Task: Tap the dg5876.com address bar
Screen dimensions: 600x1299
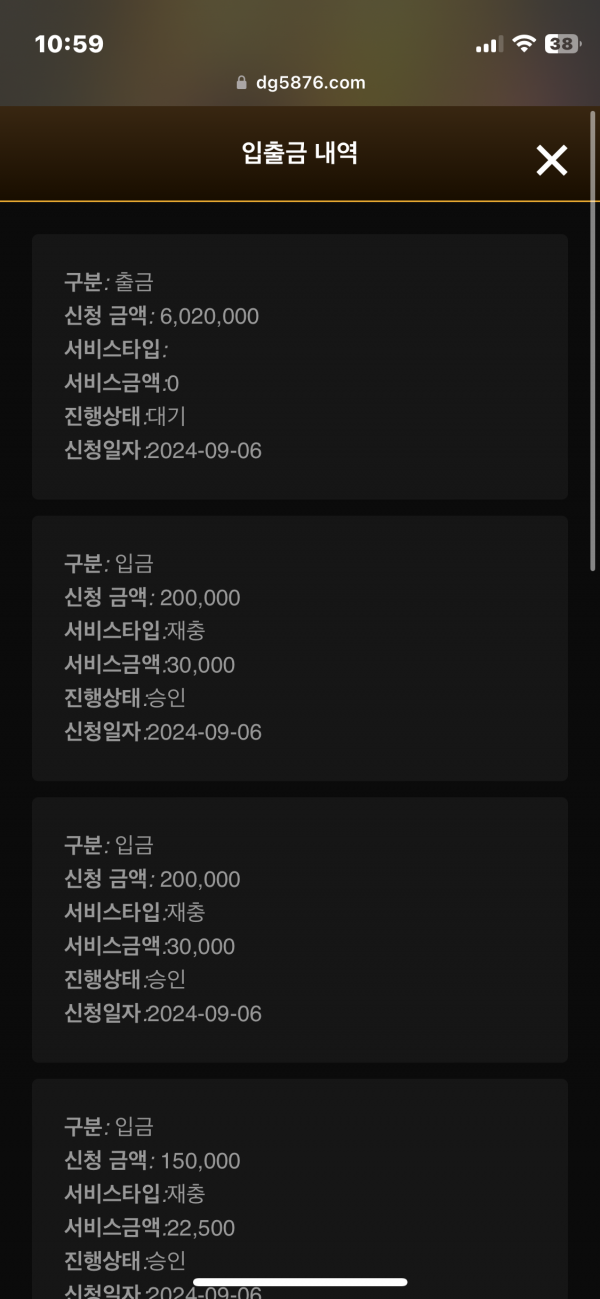Action: 300,83
